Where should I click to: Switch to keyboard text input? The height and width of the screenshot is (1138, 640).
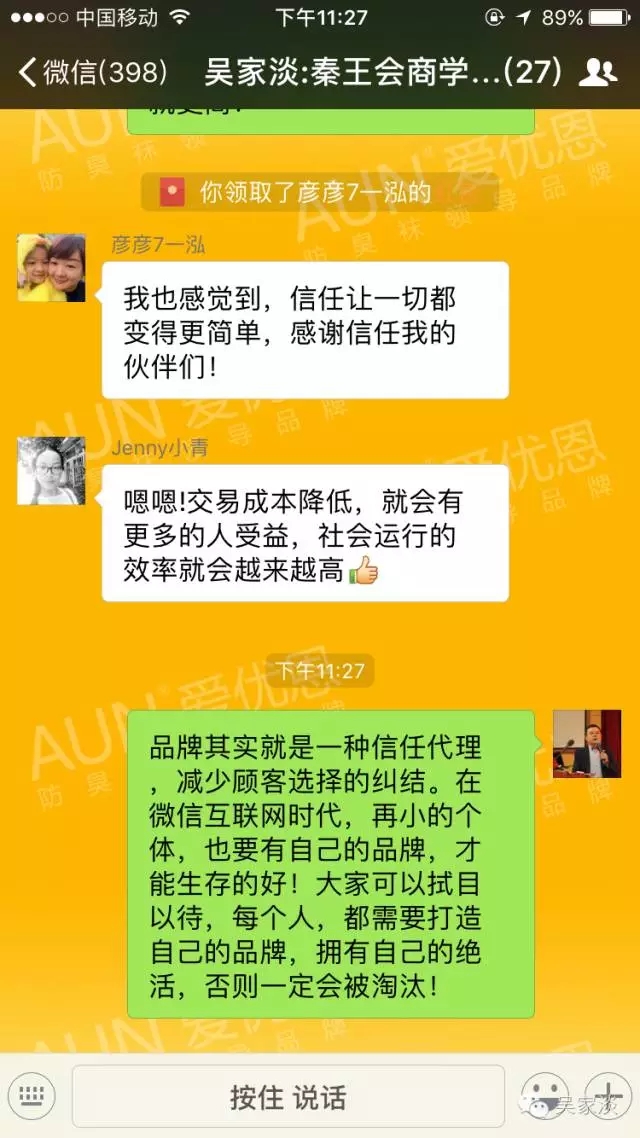click(x=33, y=1096)
